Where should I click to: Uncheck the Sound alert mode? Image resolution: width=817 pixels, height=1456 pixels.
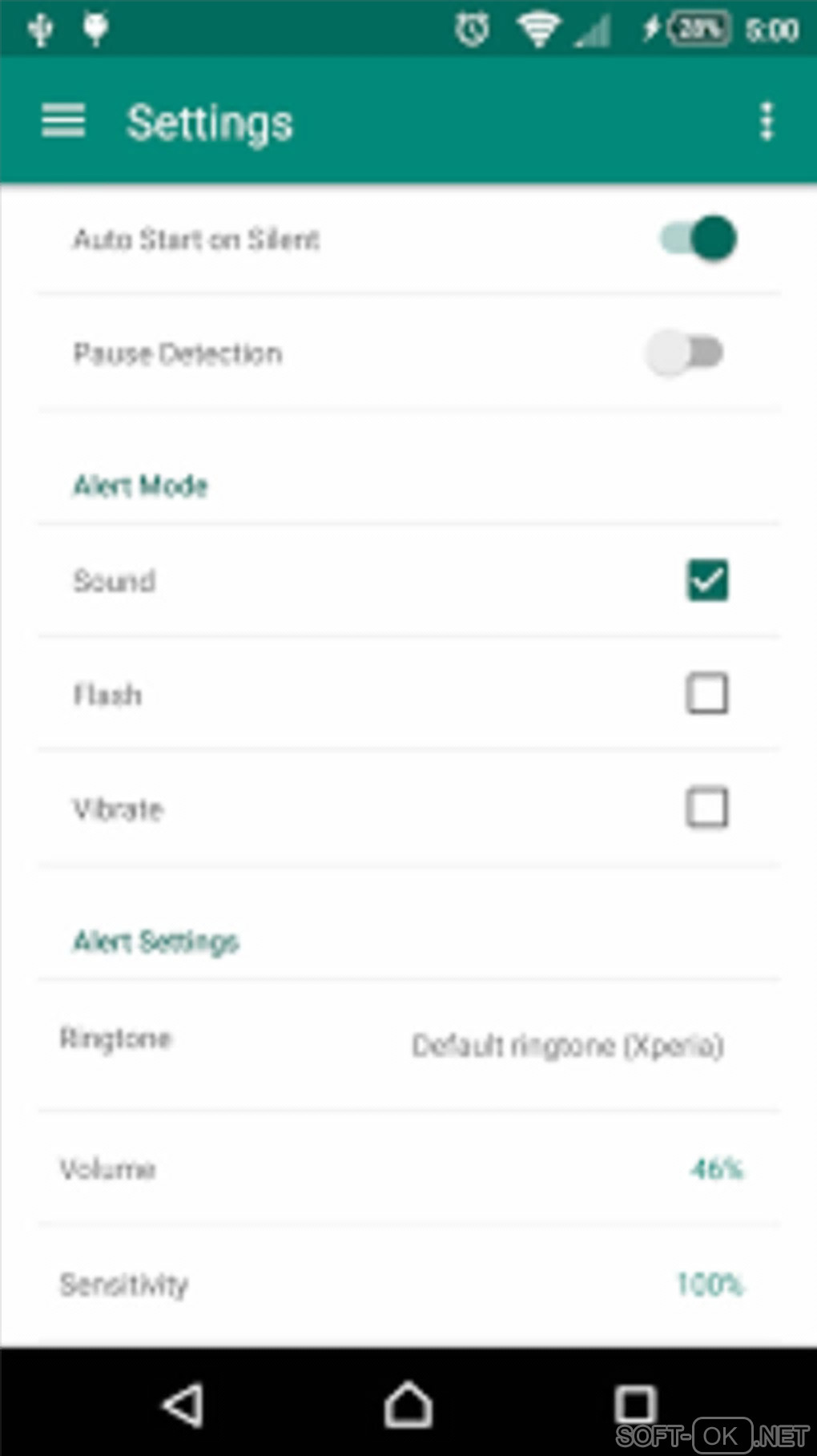click(x=707, y=580)
